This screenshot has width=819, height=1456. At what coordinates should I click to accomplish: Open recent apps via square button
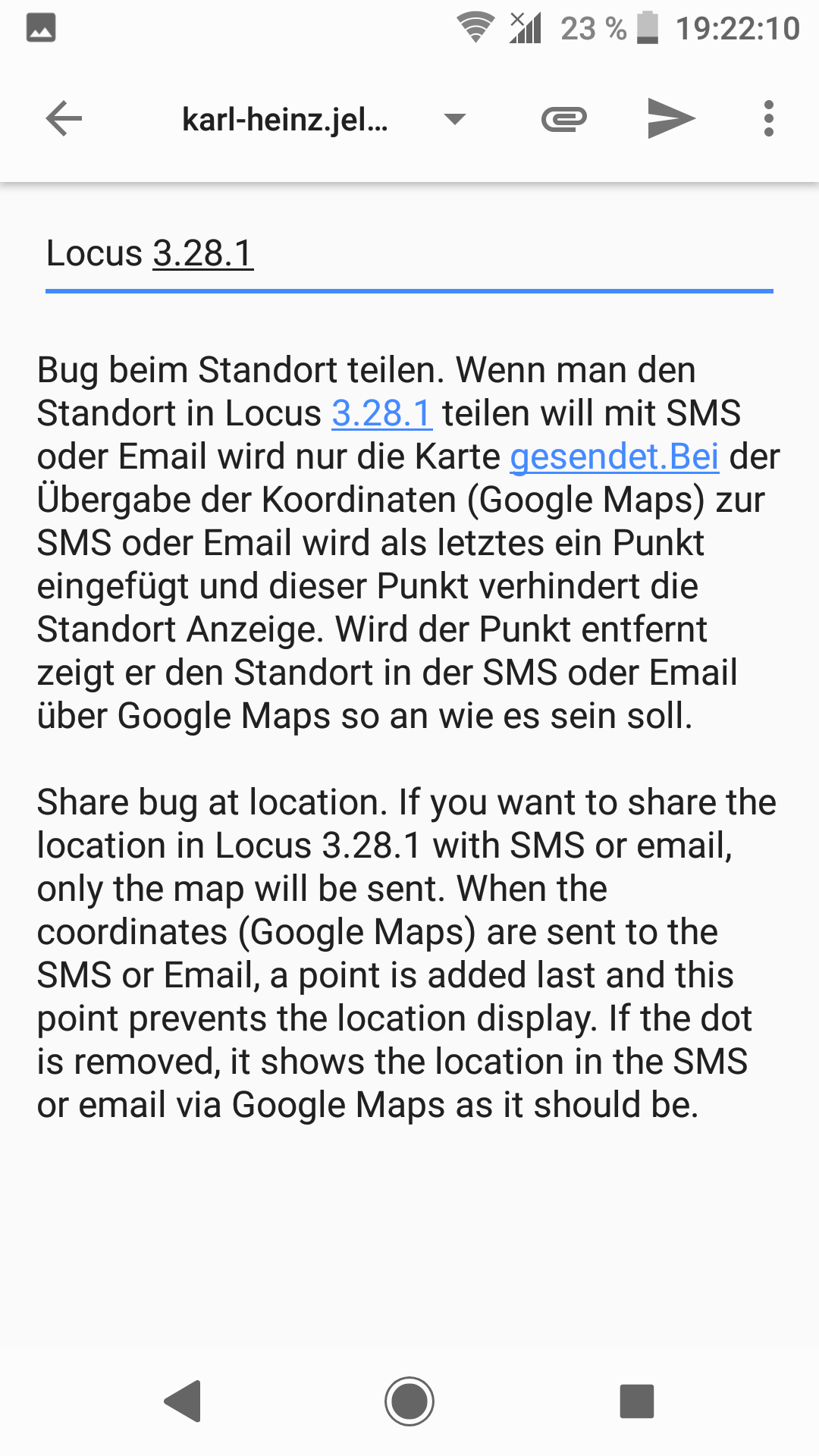[636, 1401]
